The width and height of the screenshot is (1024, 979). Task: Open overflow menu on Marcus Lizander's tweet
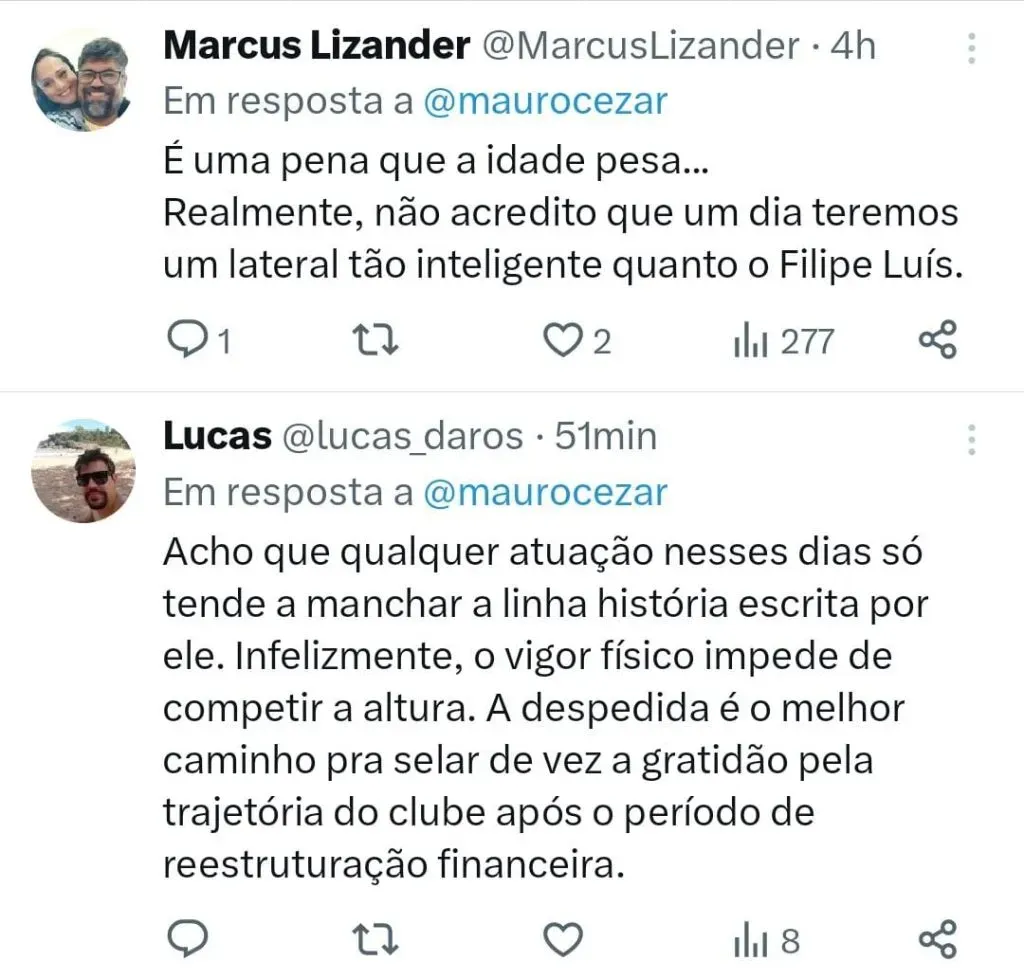(x=970, y=47)
